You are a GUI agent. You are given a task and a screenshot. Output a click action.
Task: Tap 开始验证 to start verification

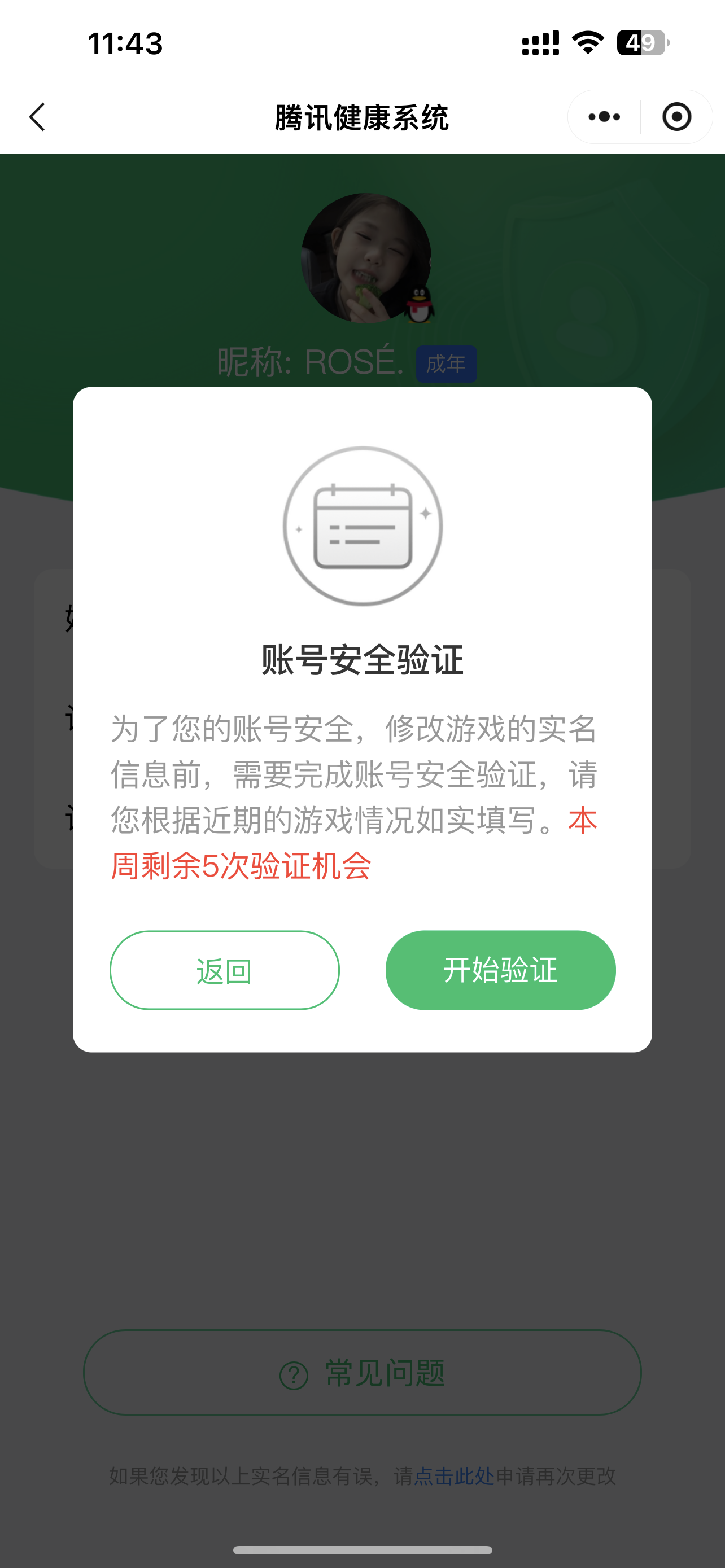pos(500,970)
